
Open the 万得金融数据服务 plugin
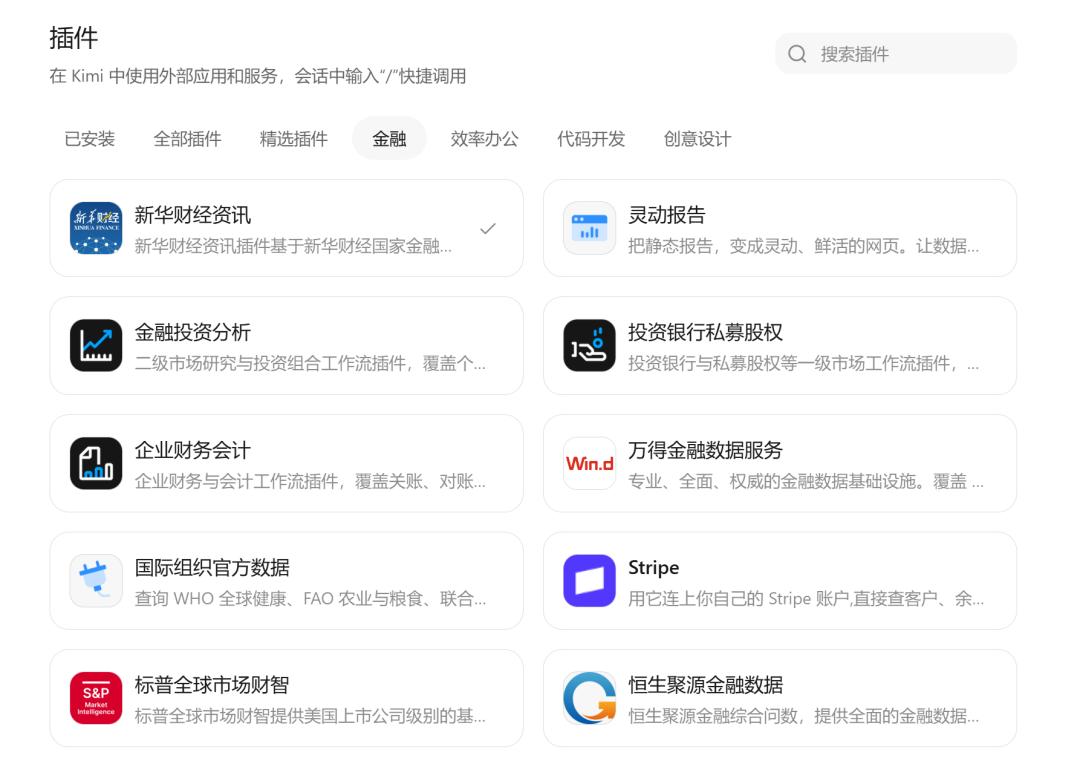tap(780, 463)
